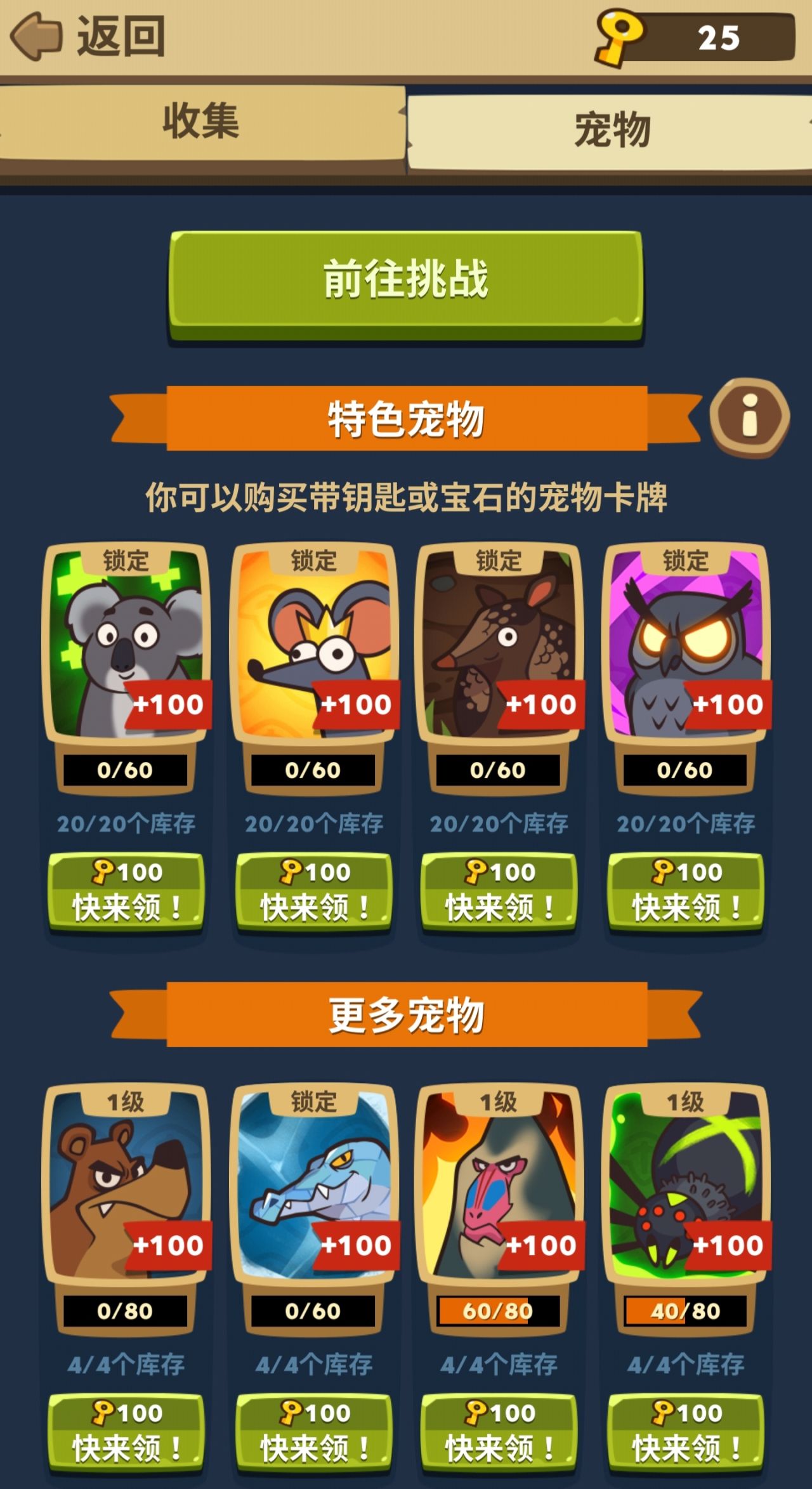
Task: Open the mandrill pet card
Action: point(499,1183)
